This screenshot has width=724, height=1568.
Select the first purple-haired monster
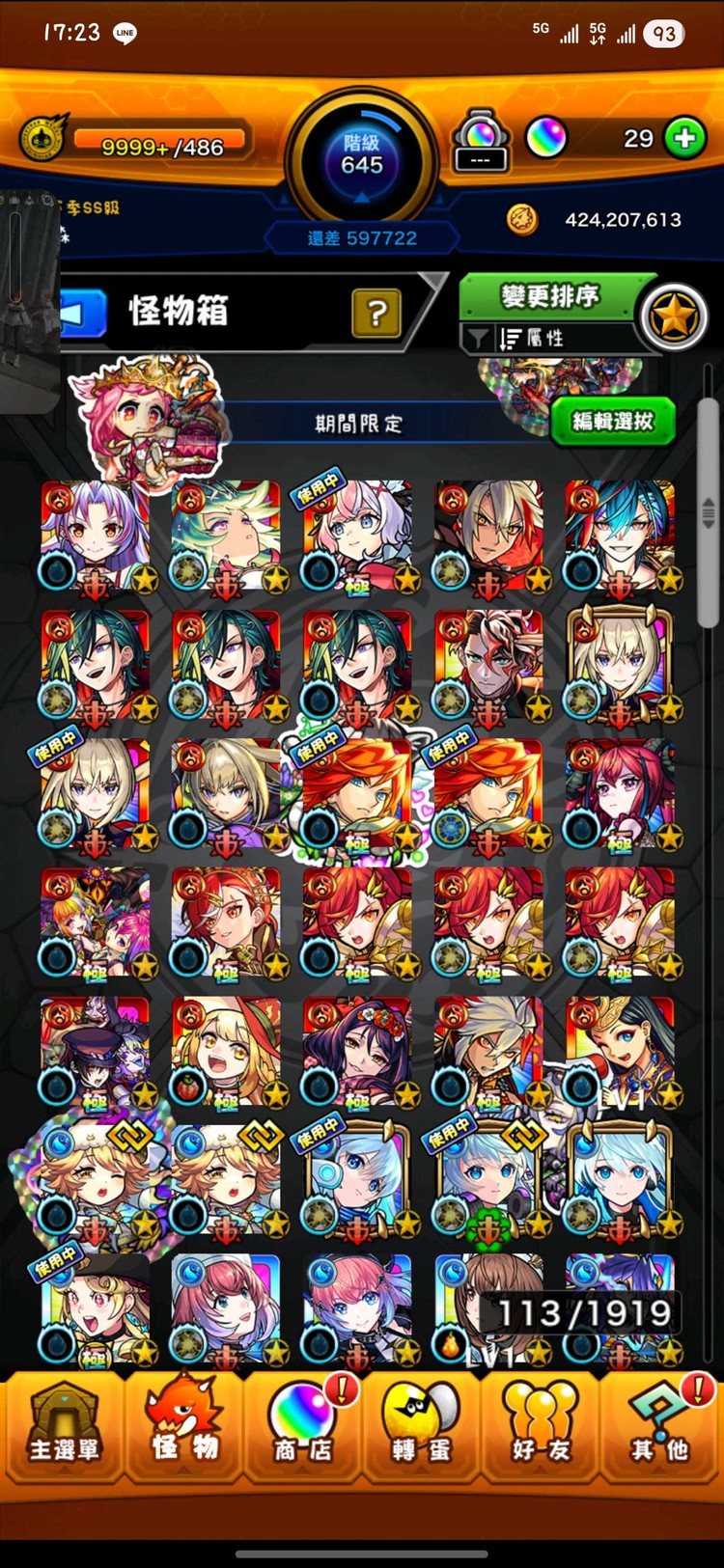pos(95,536)
